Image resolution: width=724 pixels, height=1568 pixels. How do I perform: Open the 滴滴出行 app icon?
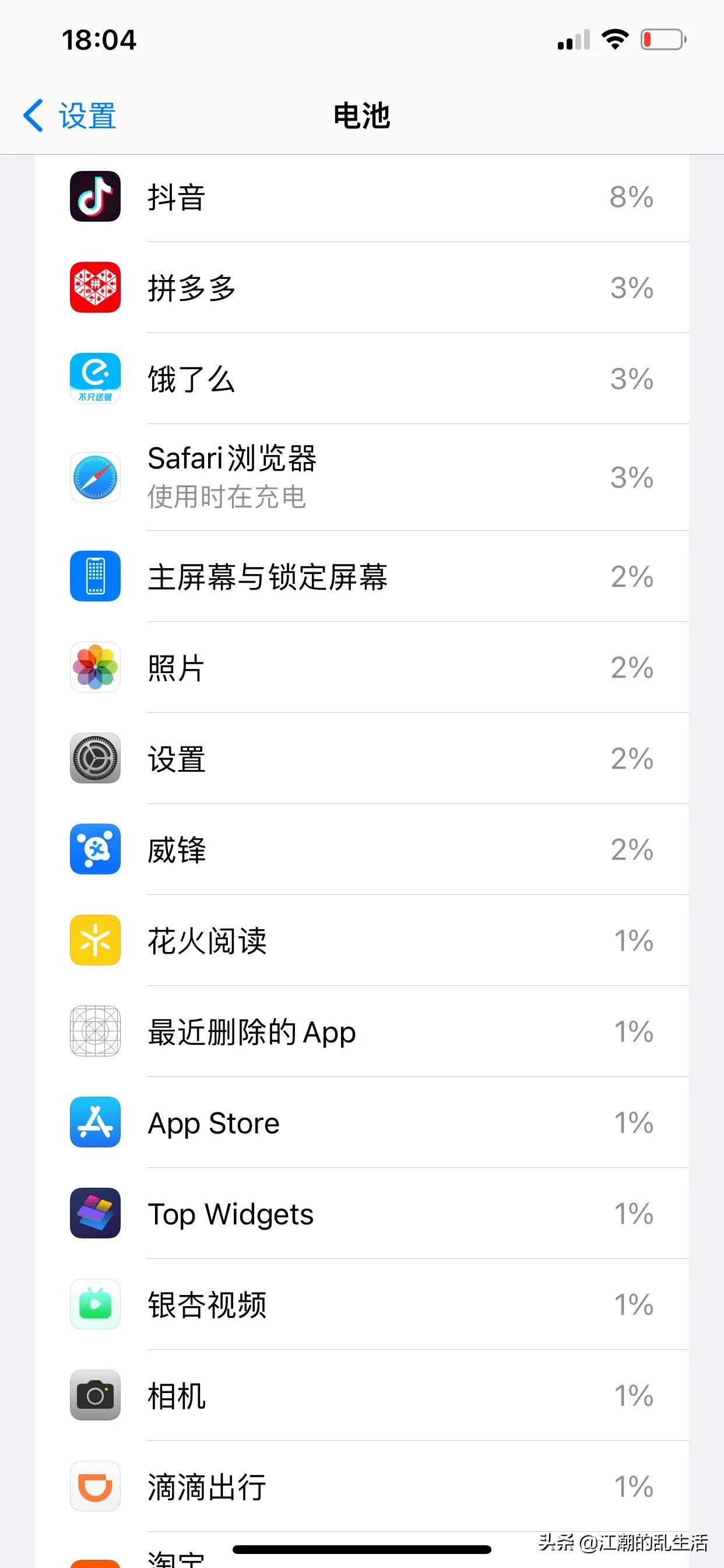95,1486
